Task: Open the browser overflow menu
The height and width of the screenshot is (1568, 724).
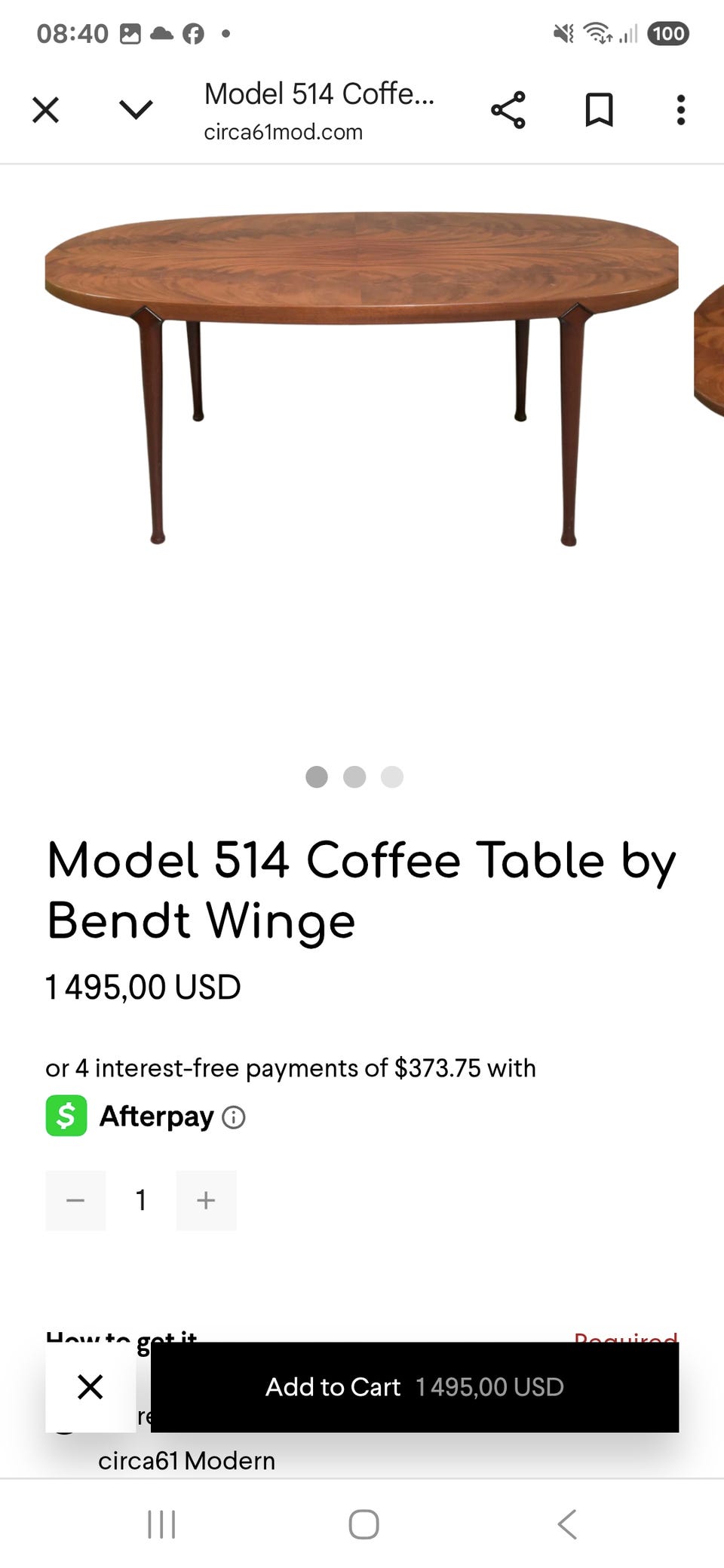Action: click(x=680, y=111)
